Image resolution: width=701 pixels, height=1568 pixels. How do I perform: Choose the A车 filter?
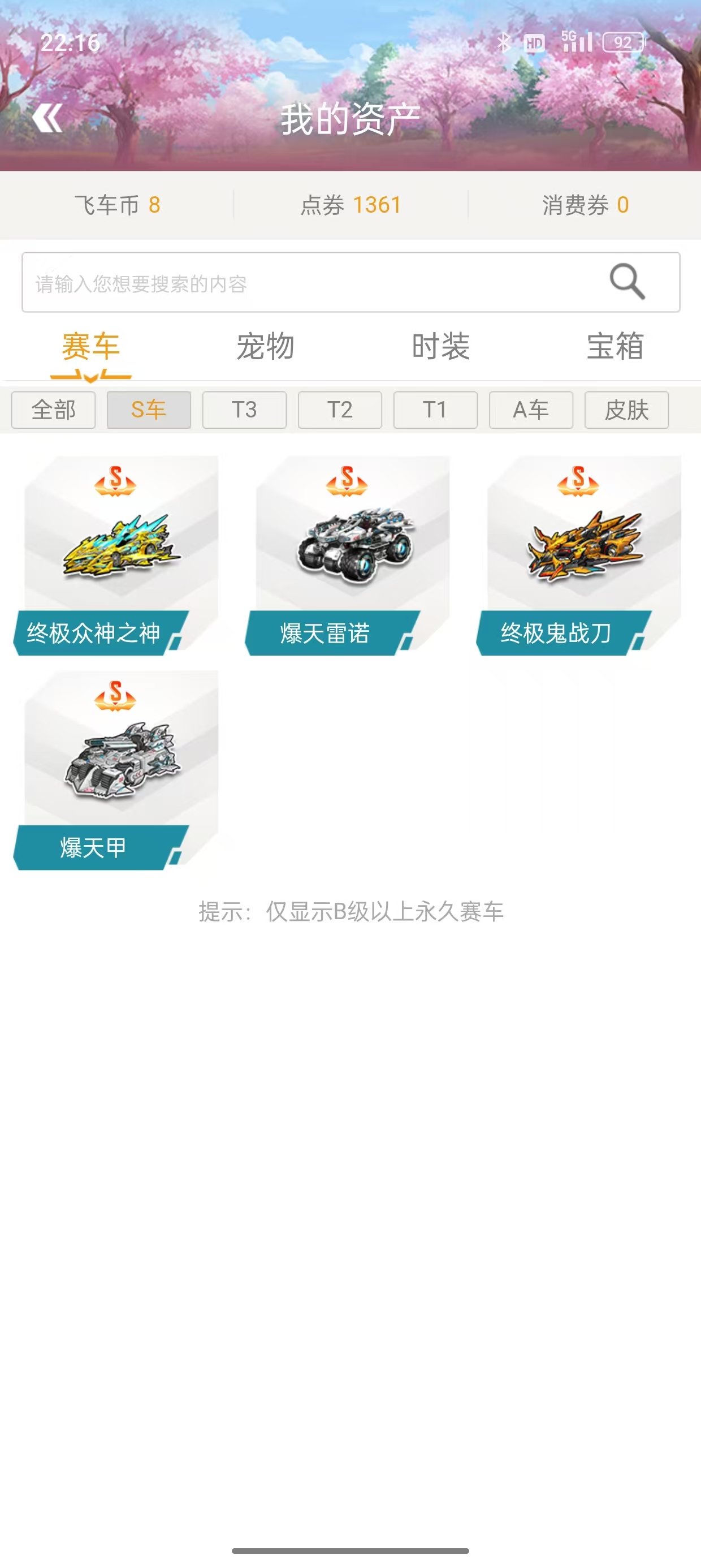pos(531,410)
